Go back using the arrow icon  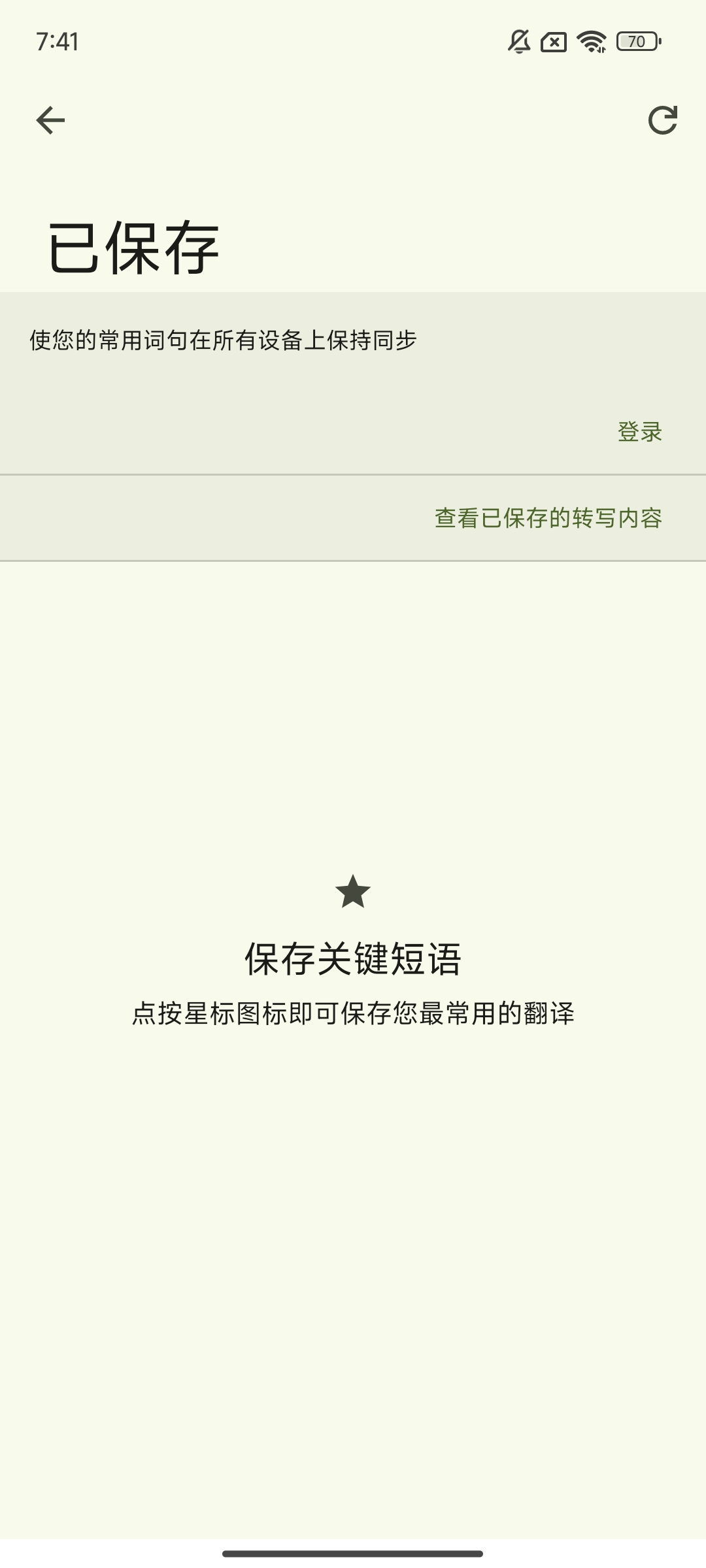(x=50, y=120)
